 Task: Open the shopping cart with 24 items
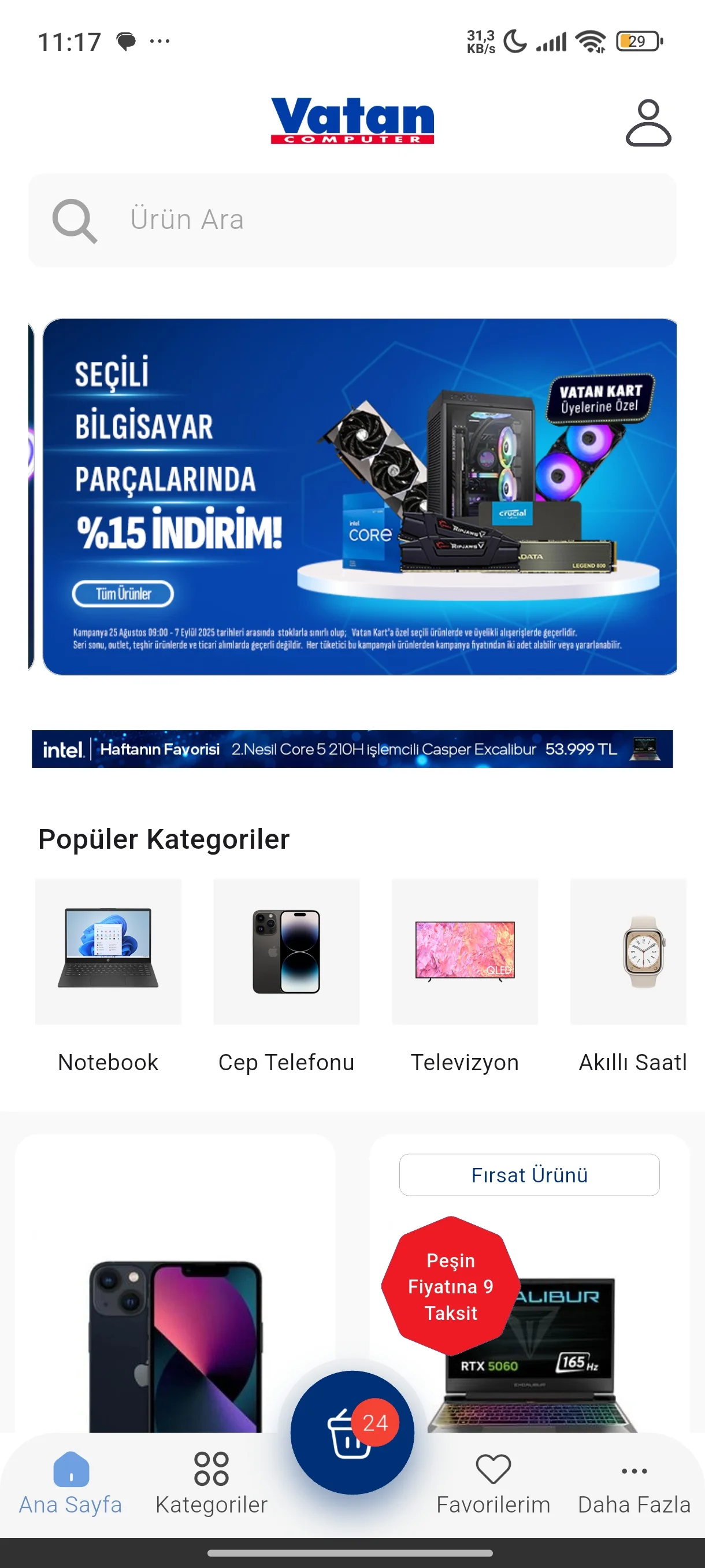(352, 1432)
